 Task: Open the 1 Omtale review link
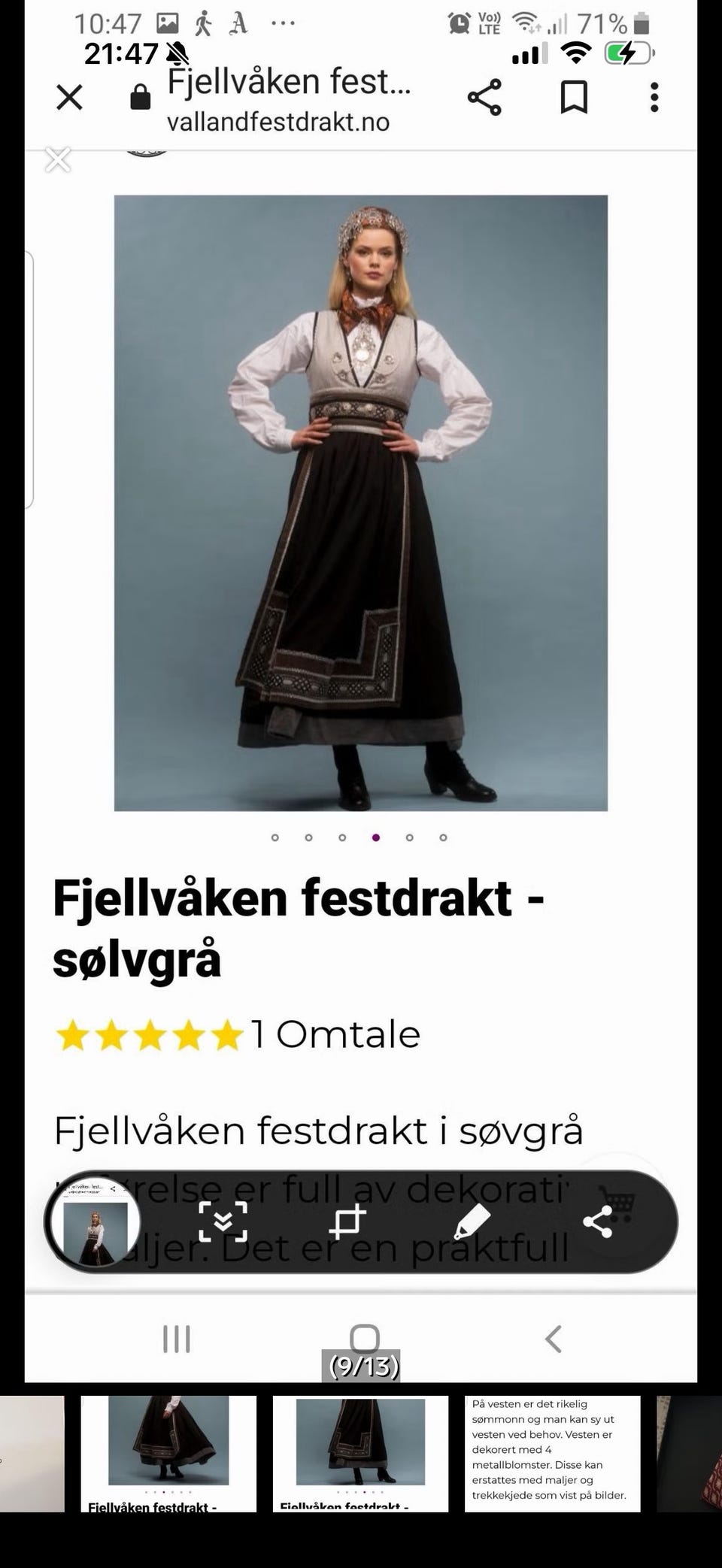(335, 1033)
